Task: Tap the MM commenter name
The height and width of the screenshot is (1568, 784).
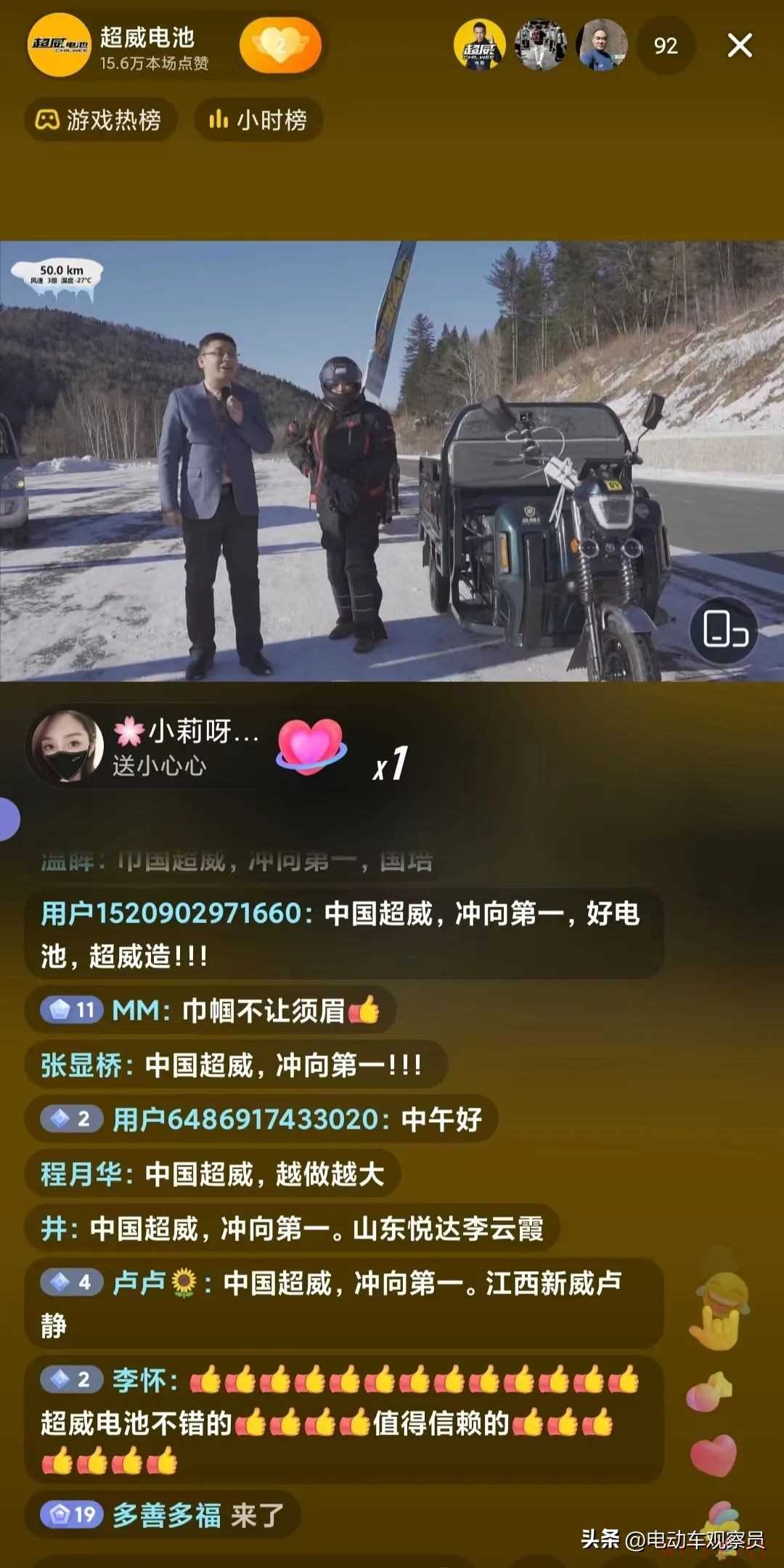Action: click(x=135, y=1010)
